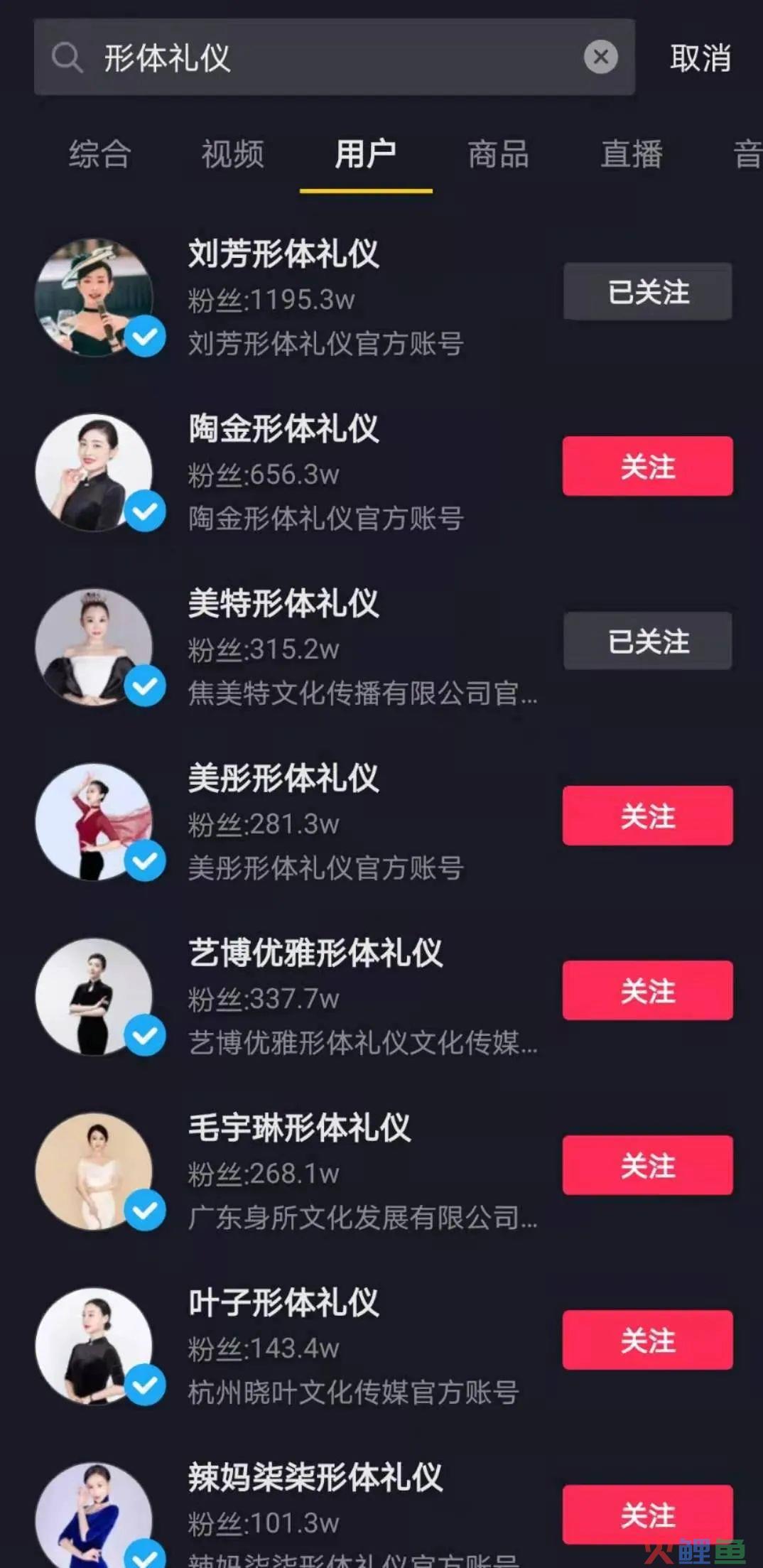This screenshot has width=763, height=1568.
Task: Follow 艺博优雅形体礼仪
Action: pos(648,990)
